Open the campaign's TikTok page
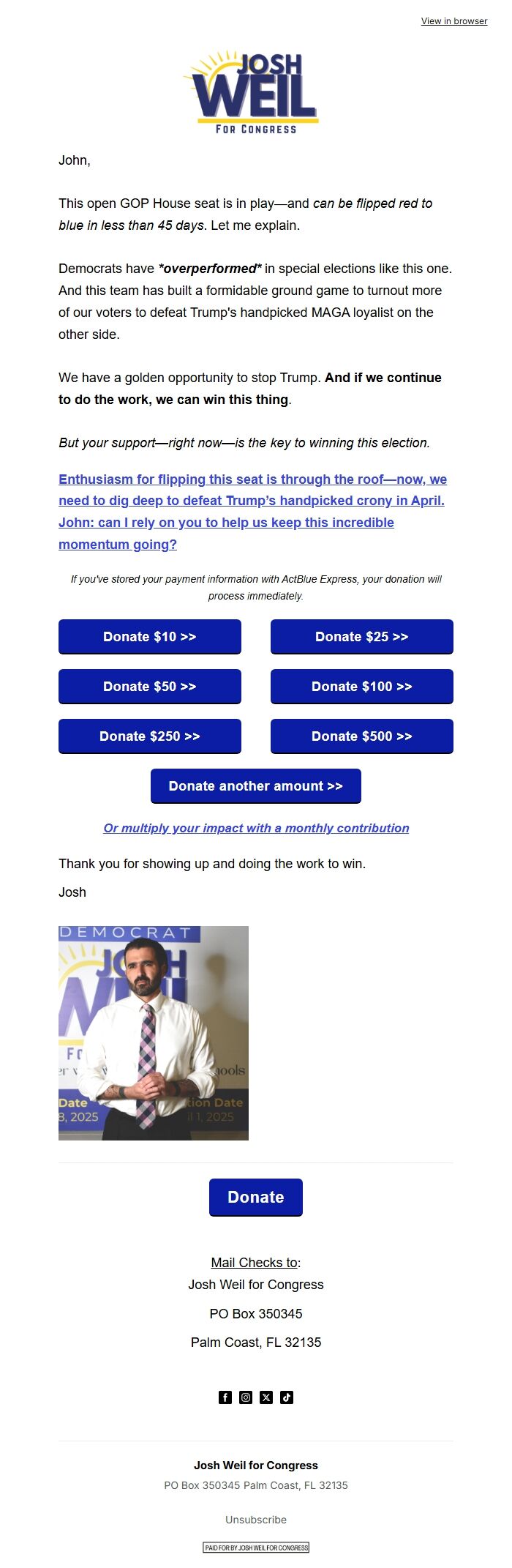This screenshot has height=1568, width=512. pyautogui.click(x=287, y=1397)
